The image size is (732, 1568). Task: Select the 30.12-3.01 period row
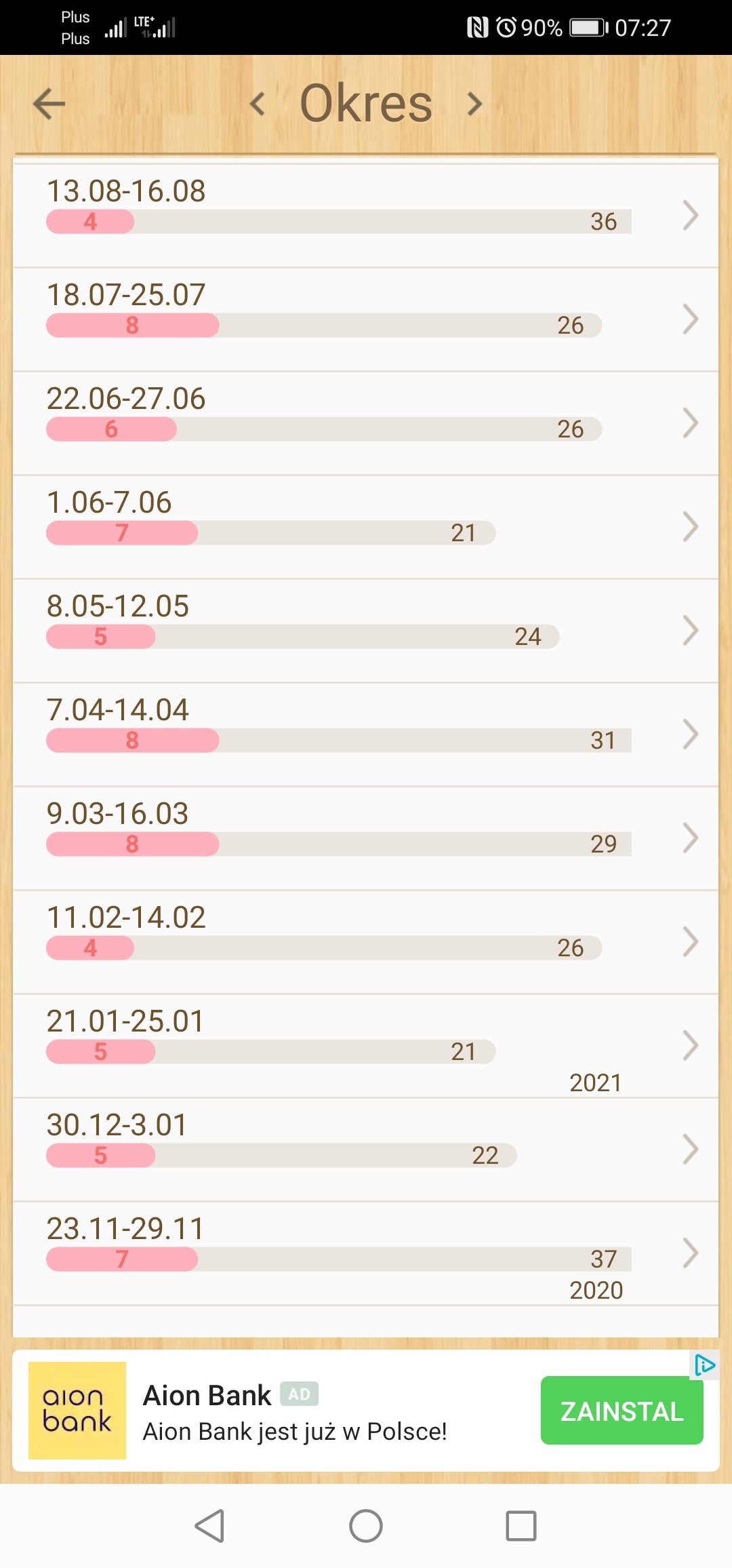point(366,1150)
